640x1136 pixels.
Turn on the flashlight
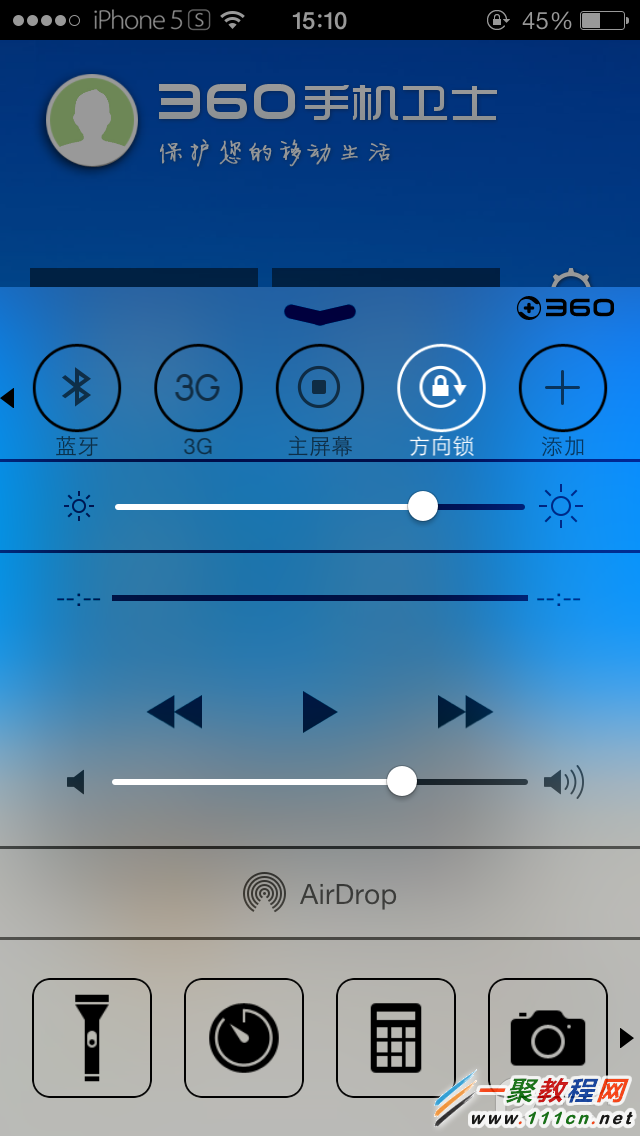click(x=92, y=1038)
